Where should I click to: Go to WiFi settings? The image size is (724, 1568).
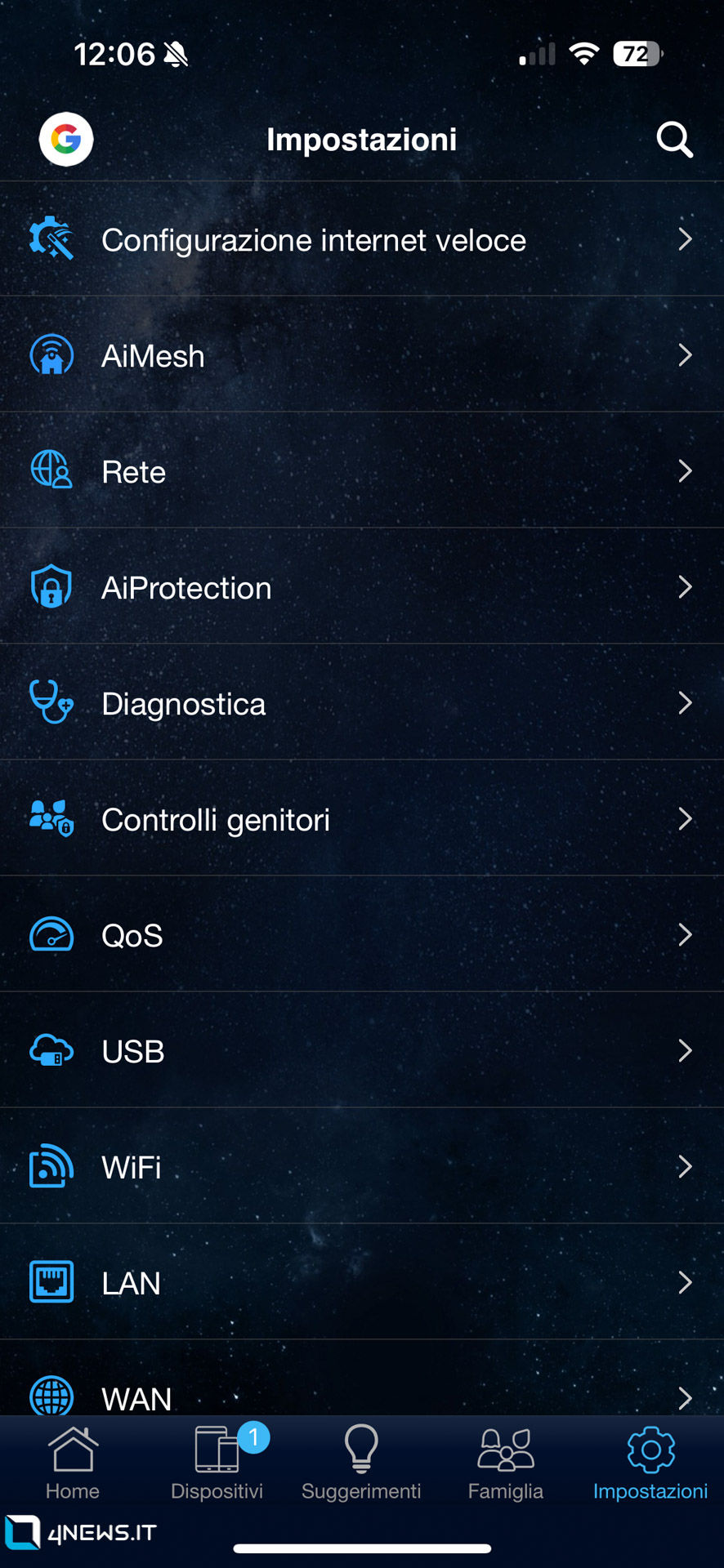pos(362,1166)
